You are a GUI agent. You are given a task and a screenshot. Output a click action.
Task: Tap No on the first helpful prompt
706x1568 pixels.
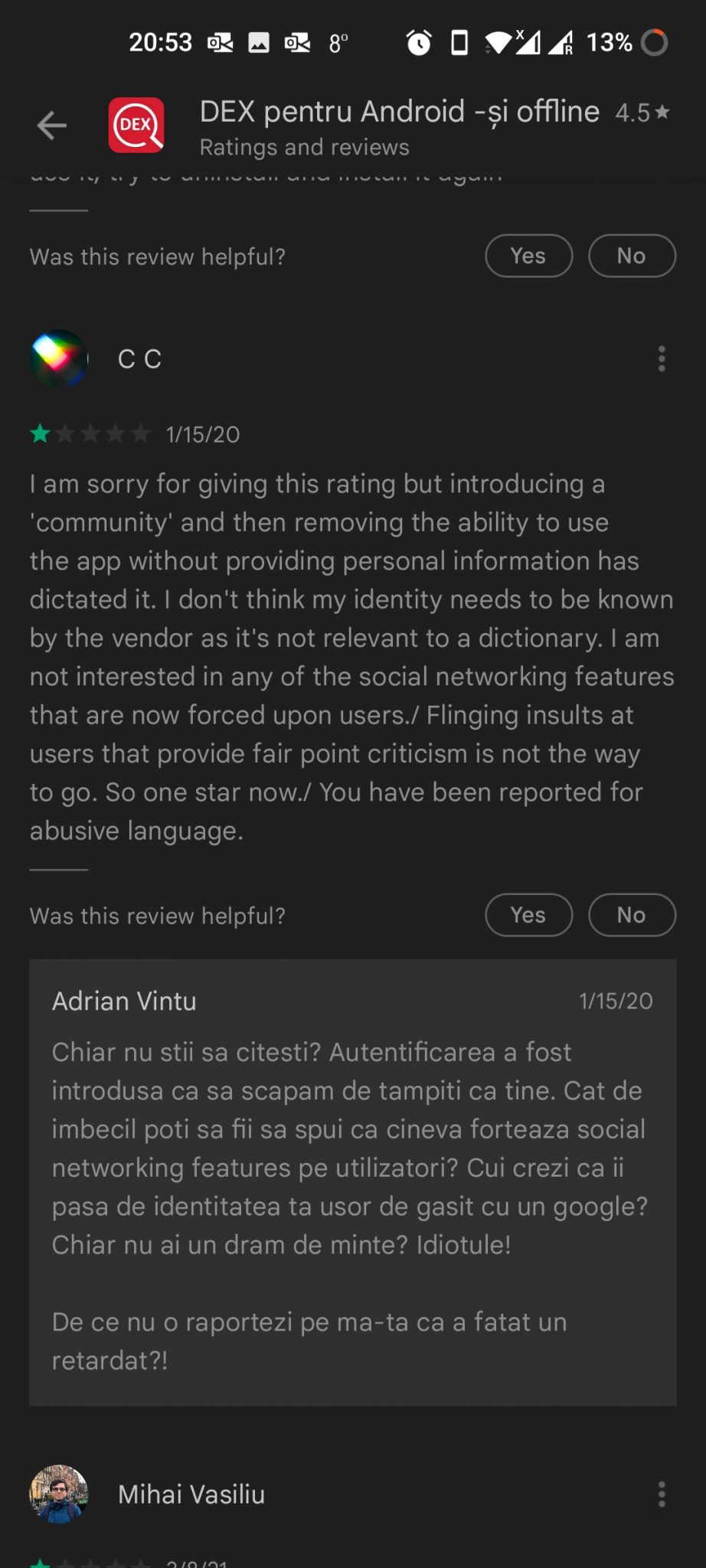point(632,256)
